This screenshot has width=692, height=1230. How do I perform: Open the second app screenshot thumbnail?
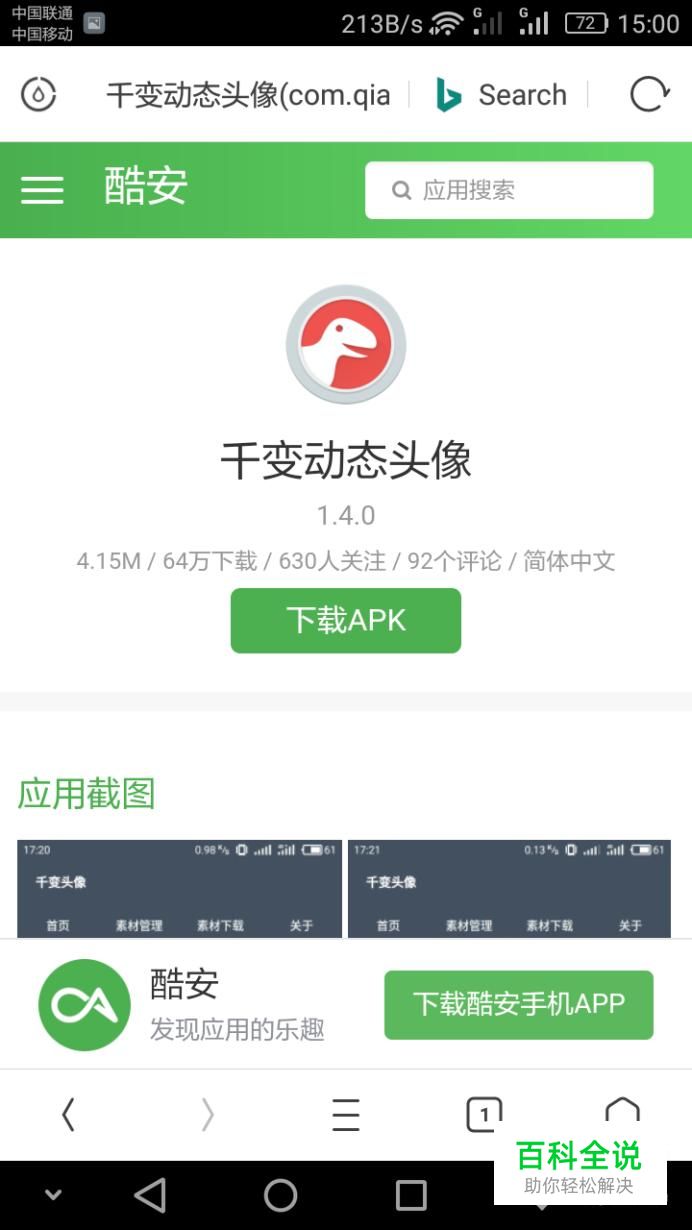[509, 888]
